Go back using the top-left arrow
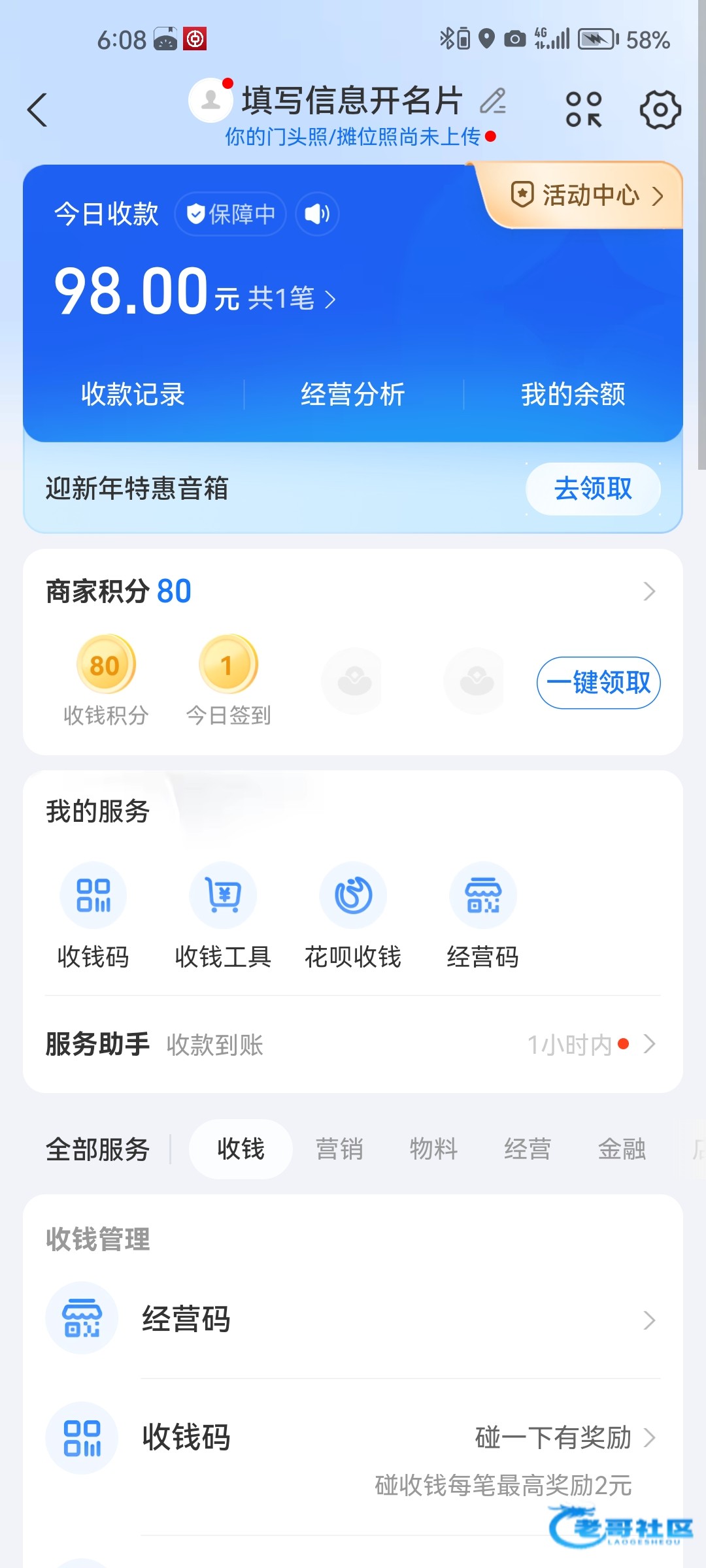This screenshot has height=1568, width=706. coord(38,109)
